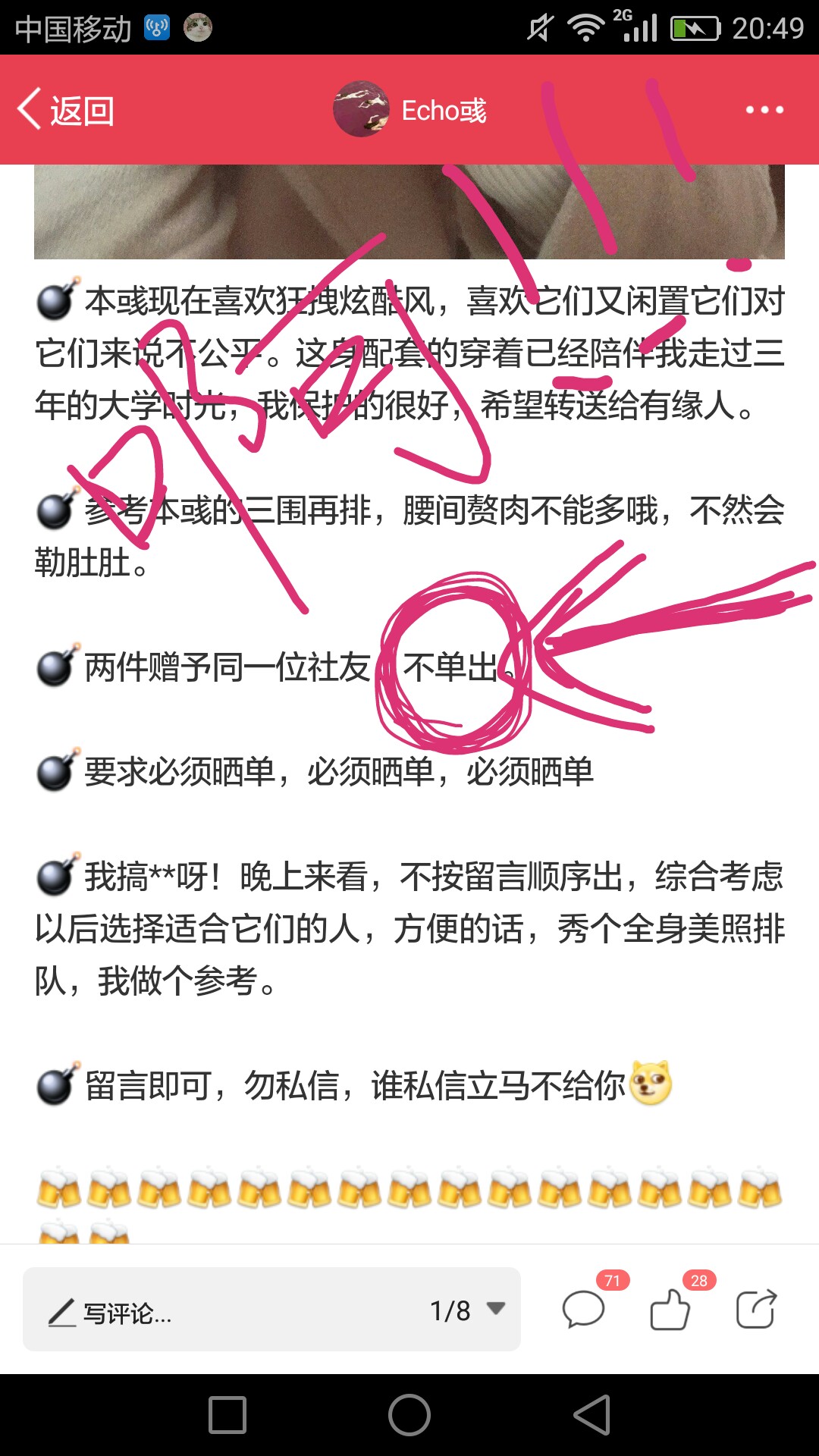Open recent apps from navigation bar
Screen dimensions: 819x1456
[227, 1415]
